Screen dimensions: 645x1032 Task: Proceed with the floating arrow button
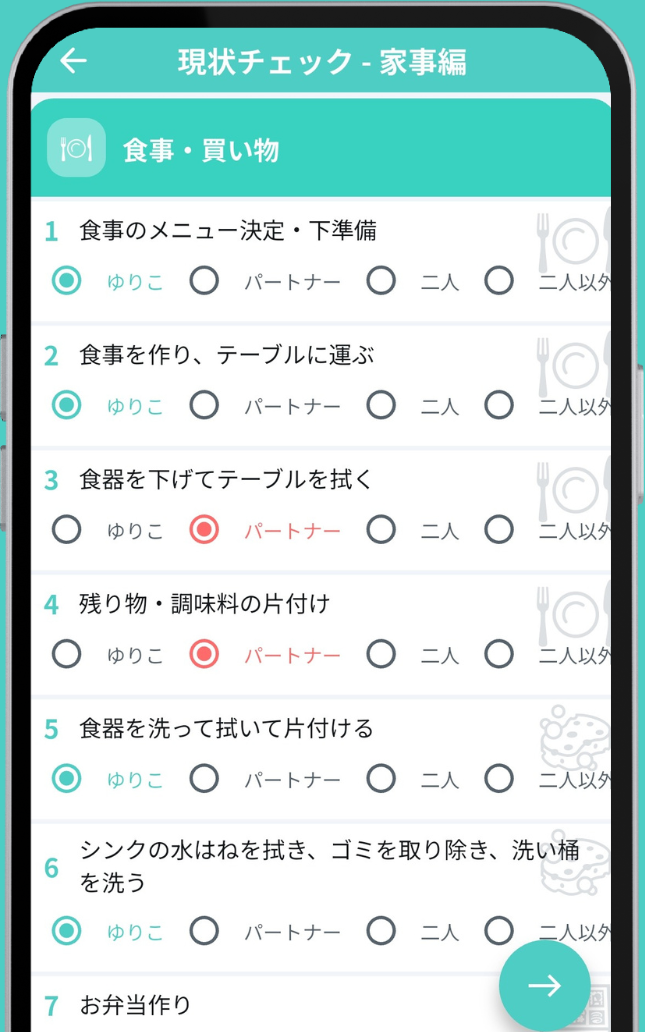tap(544, 985)
